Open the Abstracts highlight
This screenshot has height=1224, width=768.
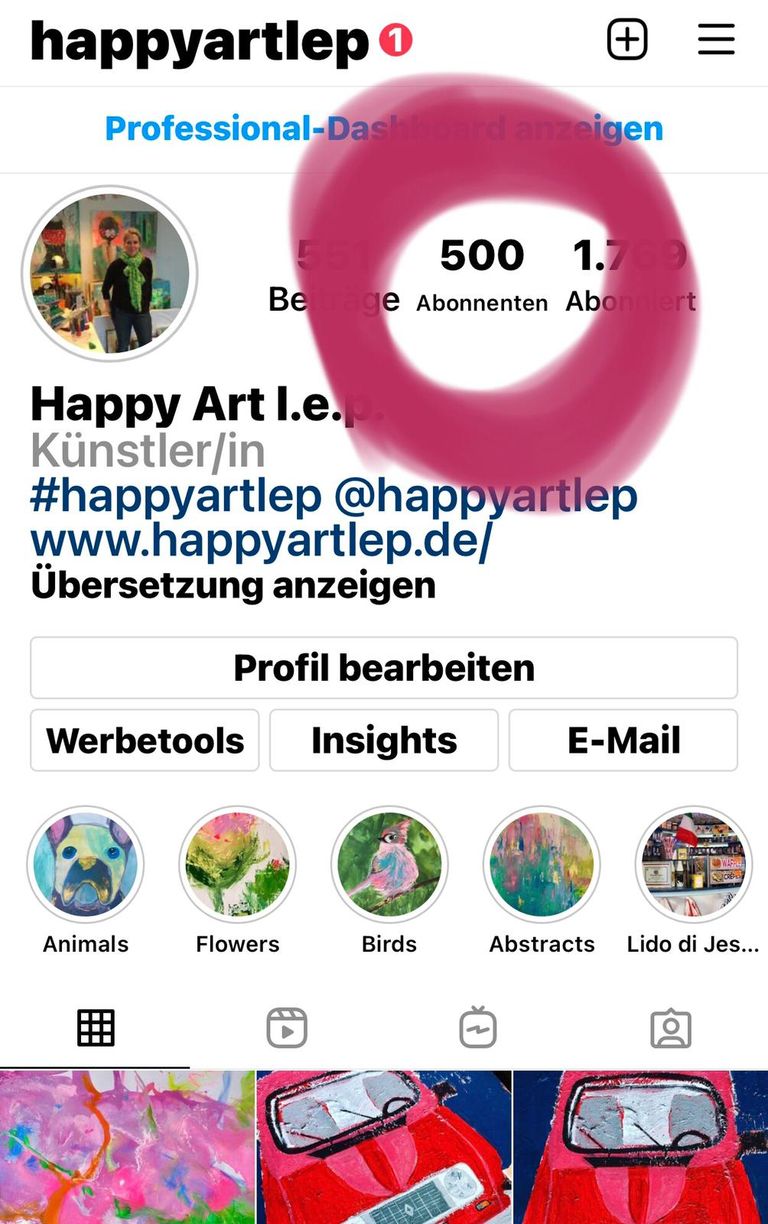(x=542, y=866)
